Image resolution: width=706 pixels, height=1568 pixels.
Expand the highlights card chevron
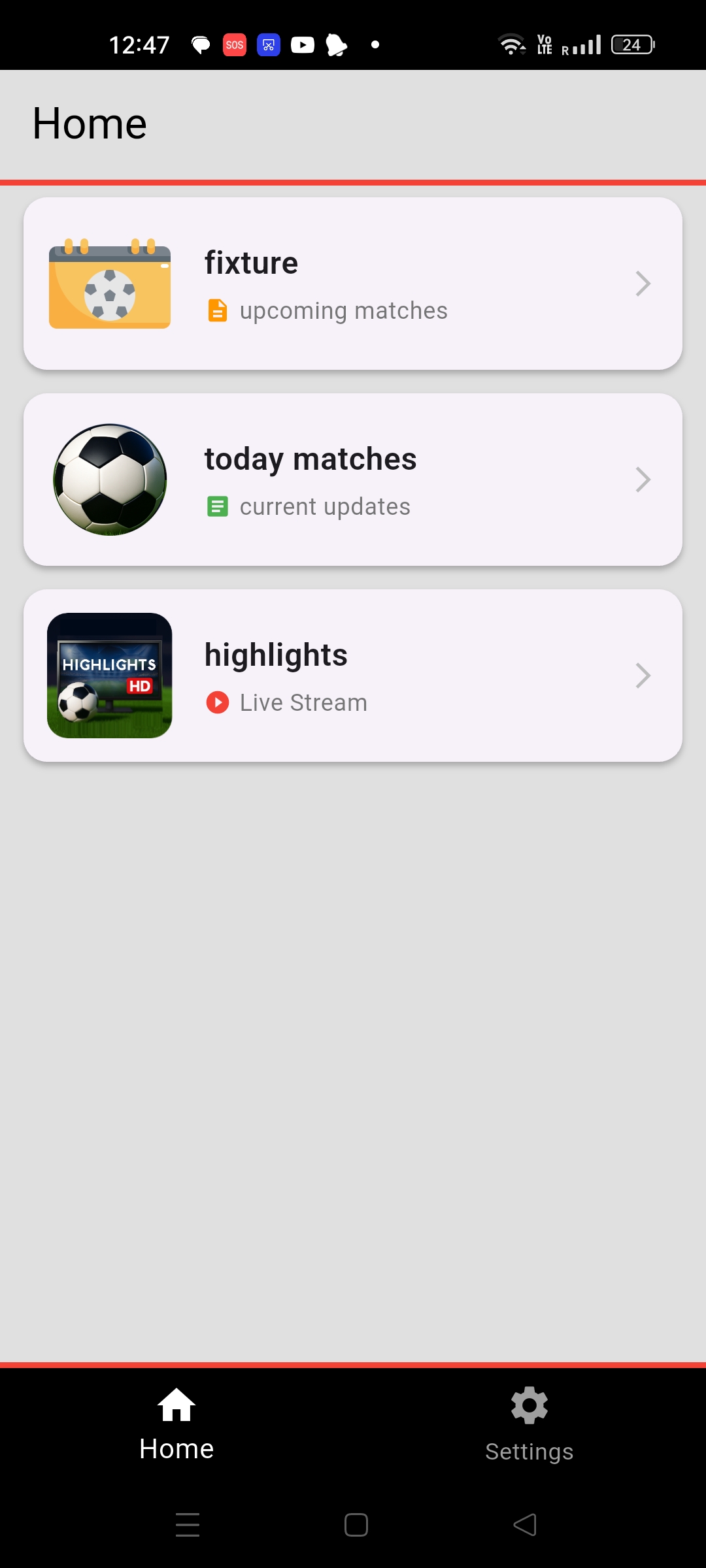click(643, 676)
